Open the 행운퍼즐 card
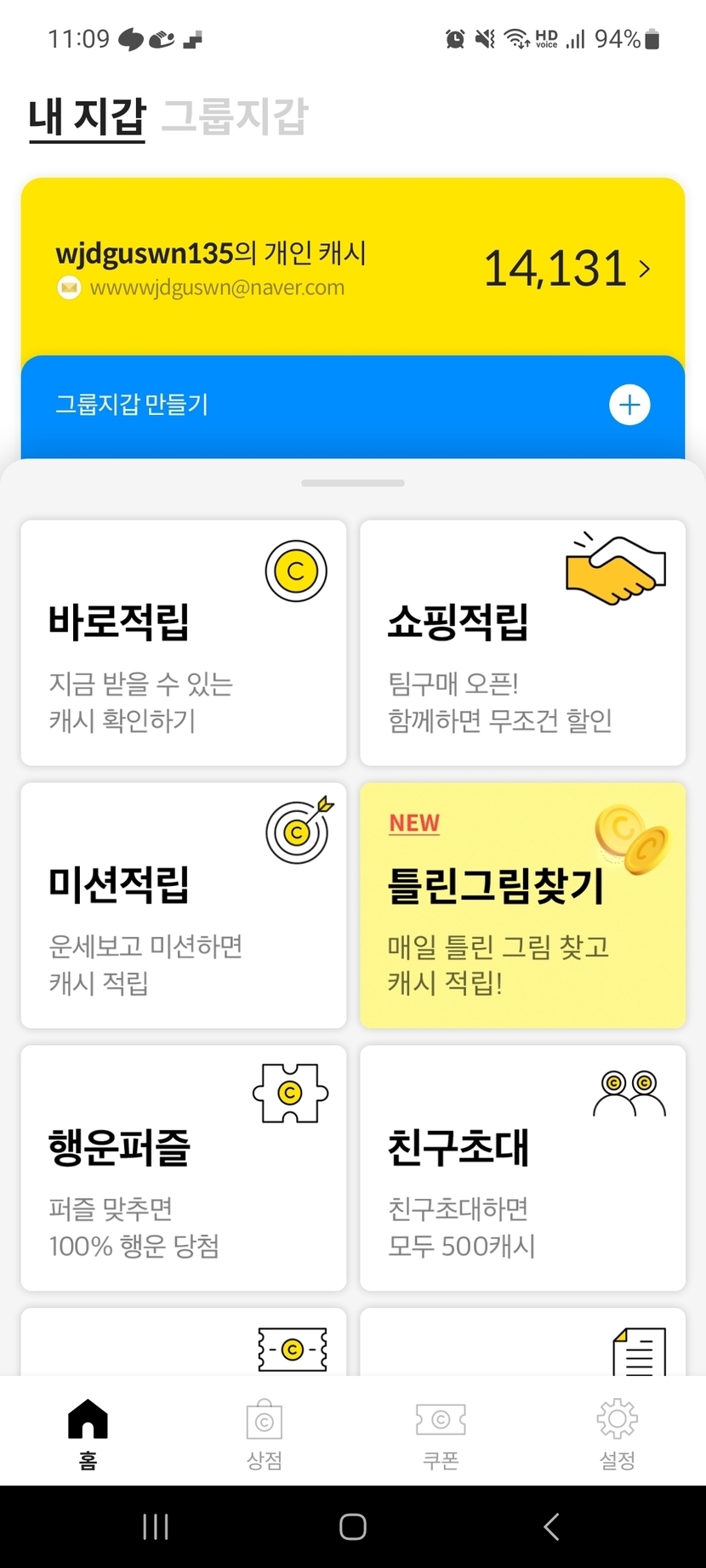Image resolution: width=706 pixels, height=1568 pixels. [x=184, y=1168]
